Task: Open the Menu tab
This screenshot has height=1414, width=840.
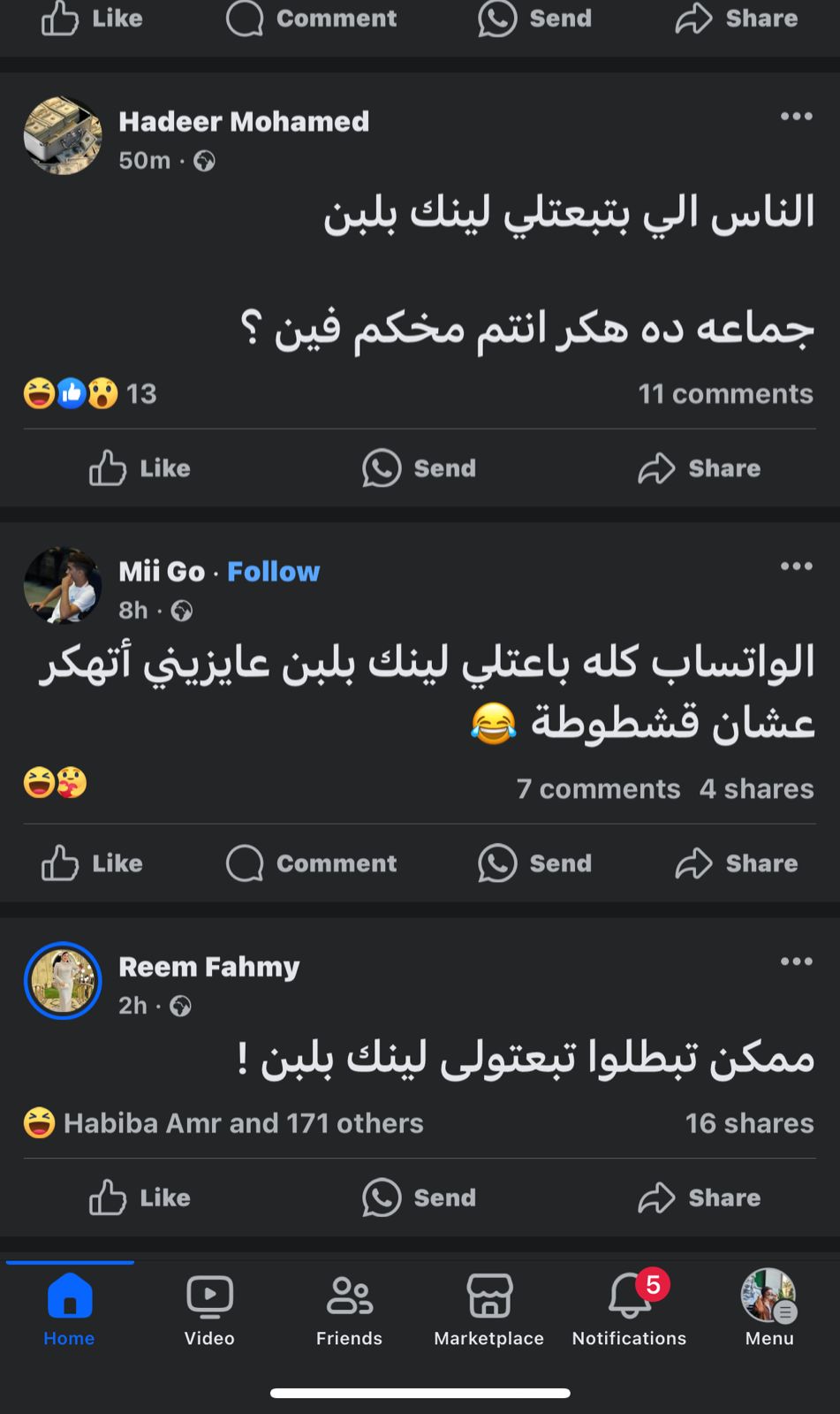Action: [768, 1310]
